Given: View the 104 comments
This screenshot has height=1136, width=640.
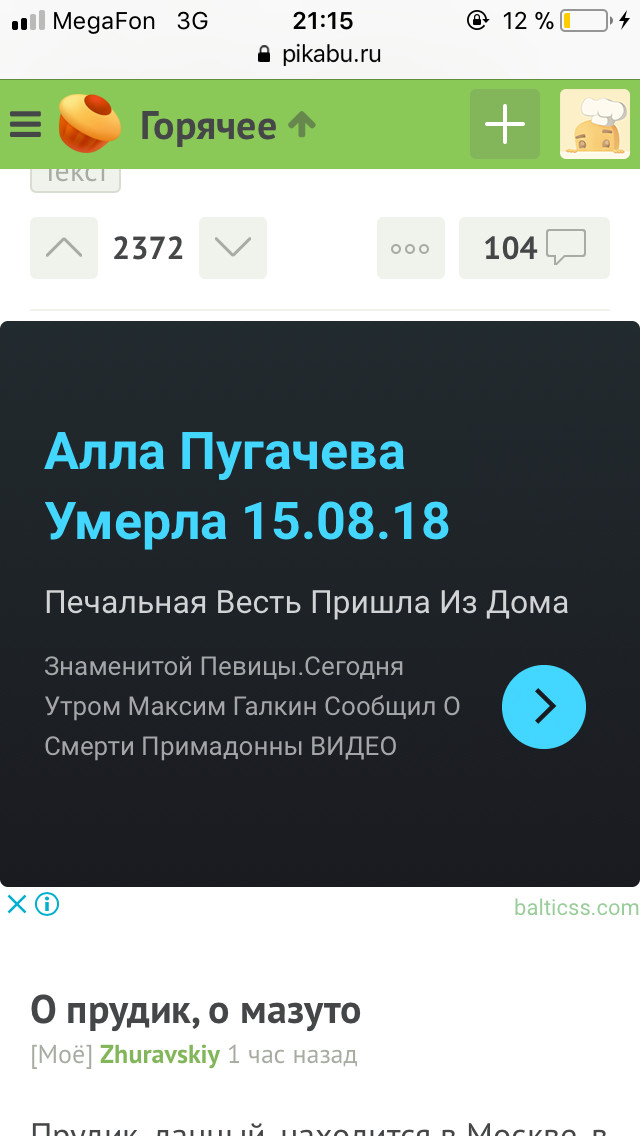Looking at the screenshot, I should [534, 248].
